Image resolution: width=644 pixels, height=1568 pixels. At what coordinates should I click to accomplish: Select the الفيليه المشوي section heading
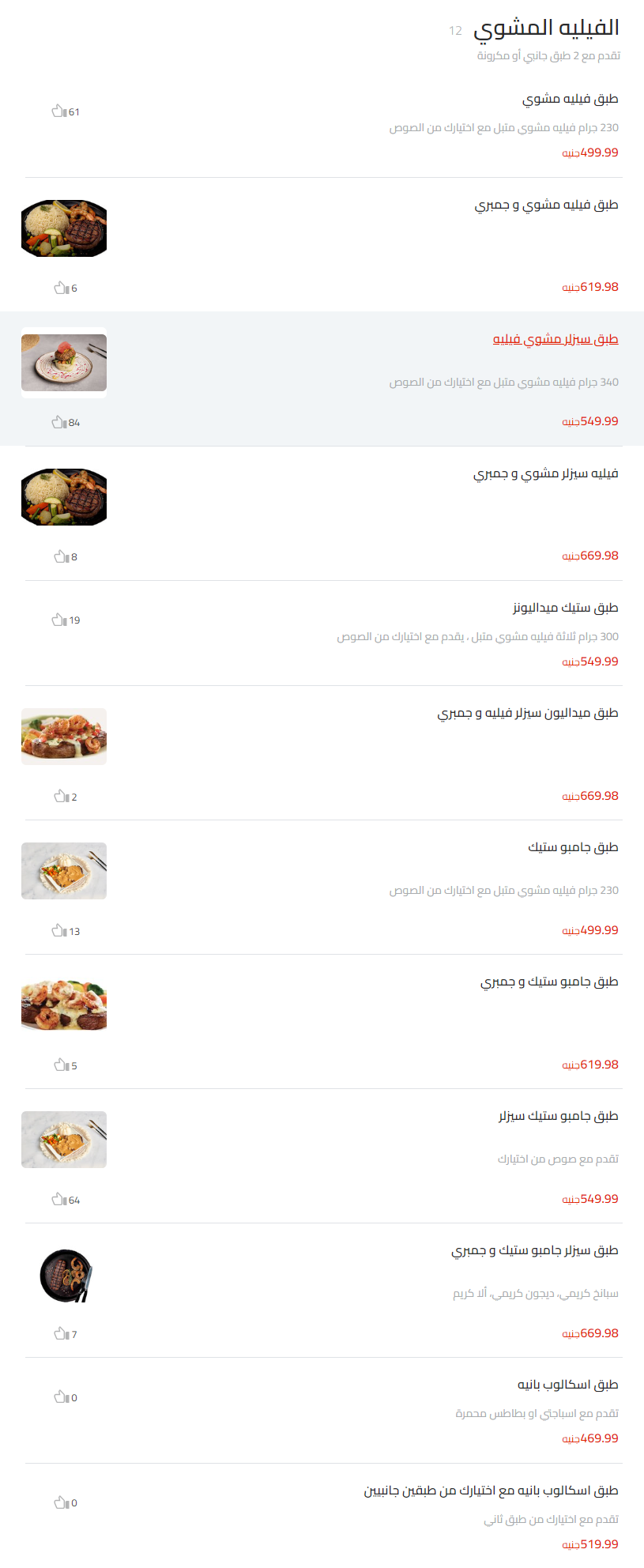546,26
